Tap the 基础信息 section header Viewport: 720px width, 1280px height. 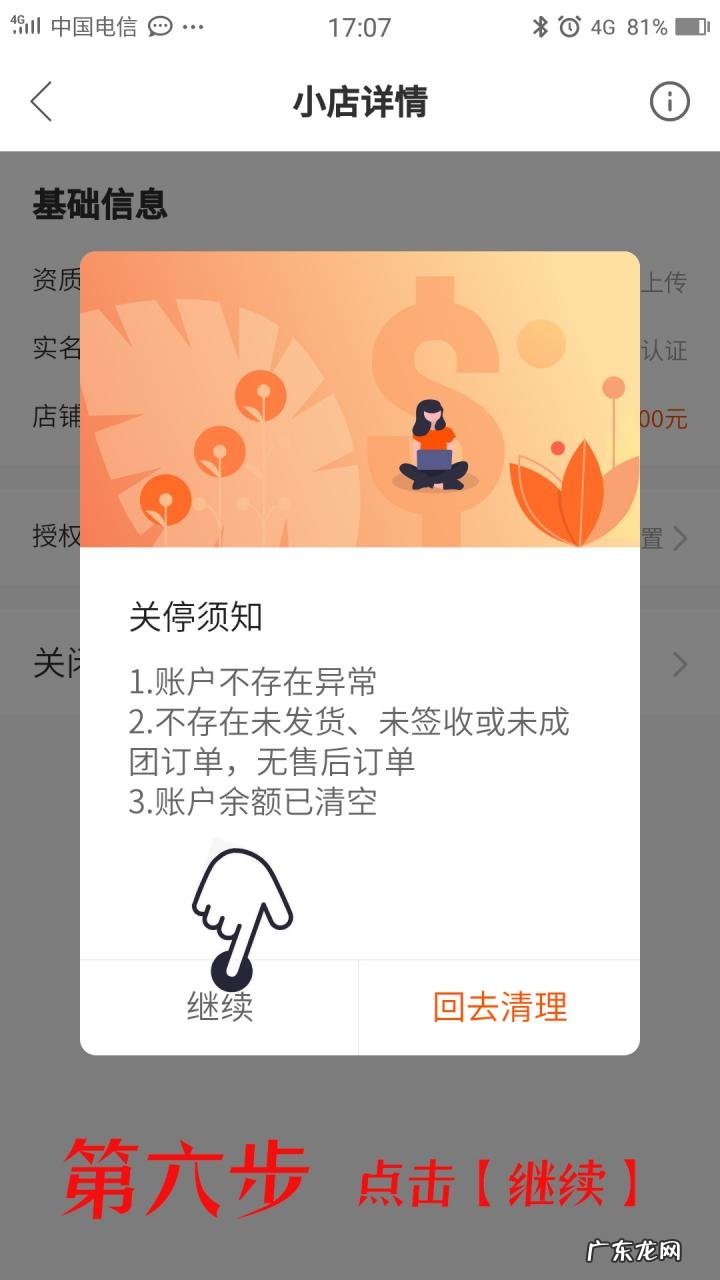(x=101, y=205)
